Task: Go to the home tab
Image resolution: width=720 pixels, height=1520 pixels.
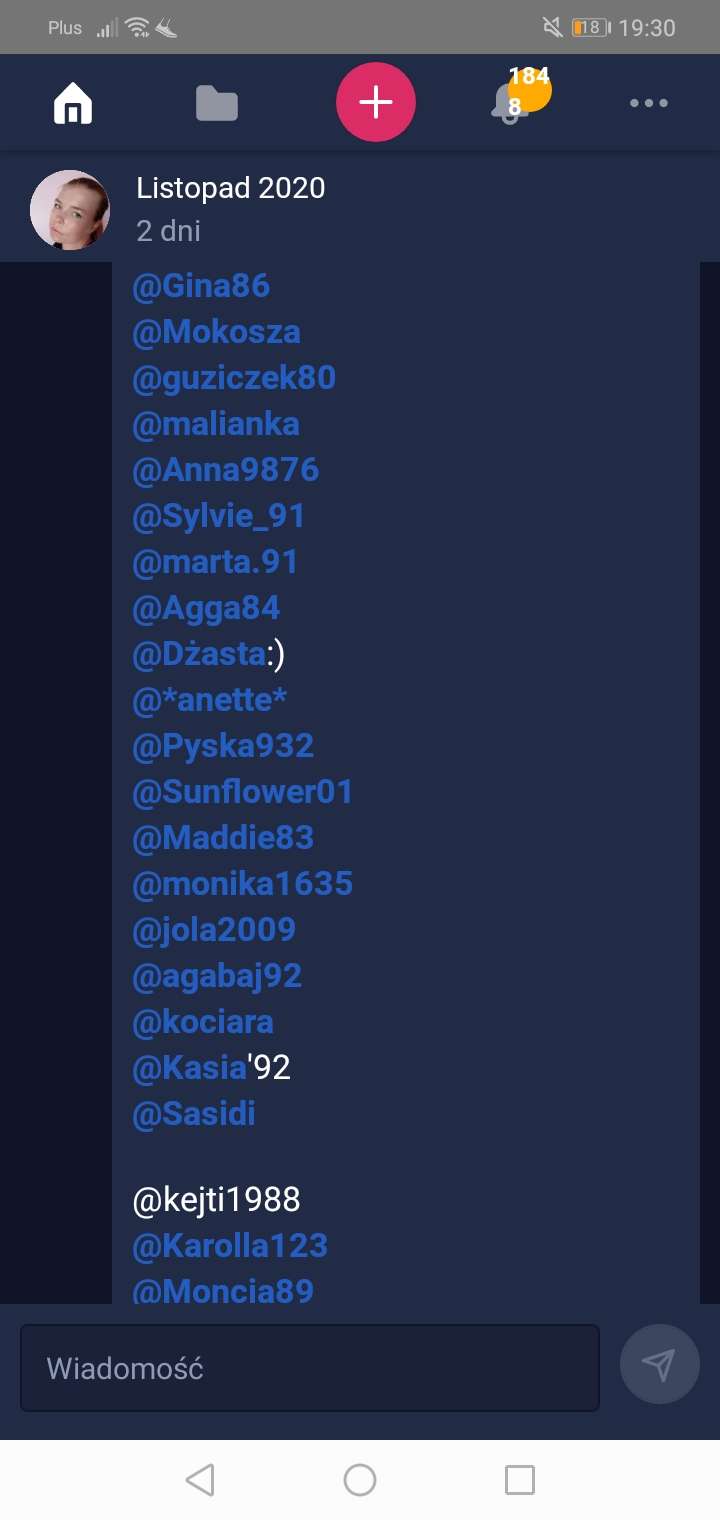Action: 73,103
